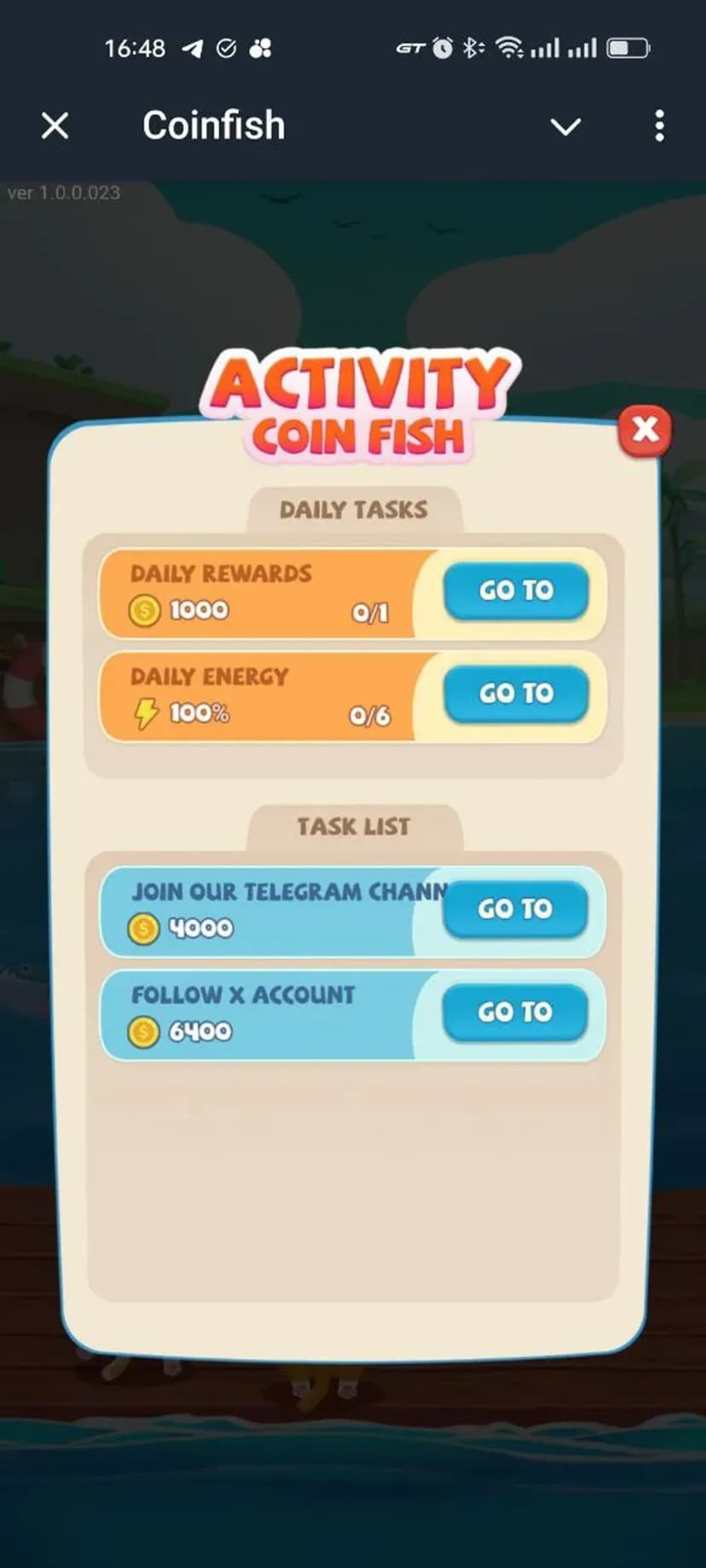
Task: Tap Go To for Daily Energy
Action: [516, 693]
